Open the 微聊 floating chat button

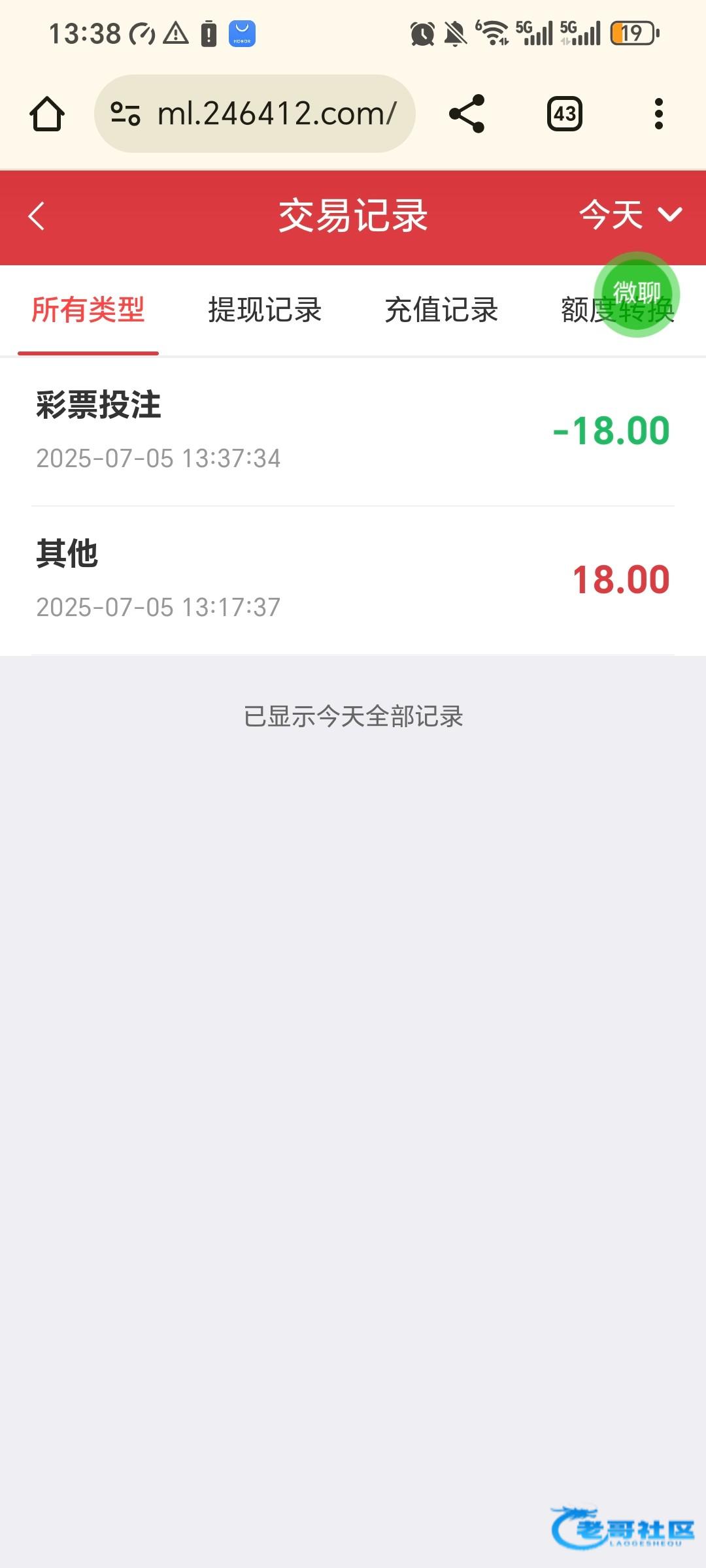637,293
